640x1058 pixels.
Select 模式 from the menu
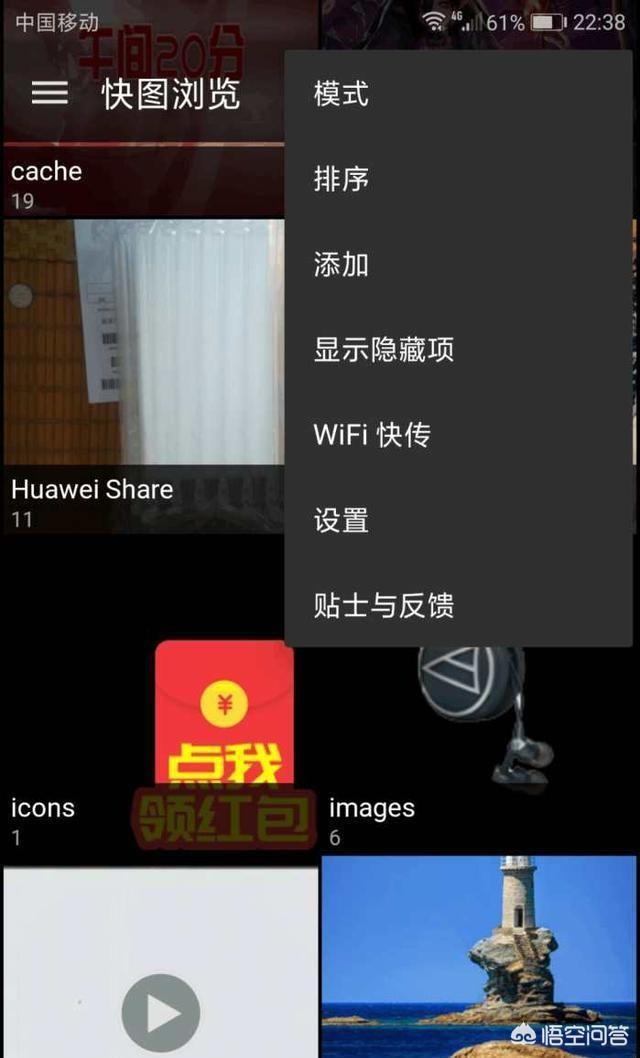[x=341, y=94]
